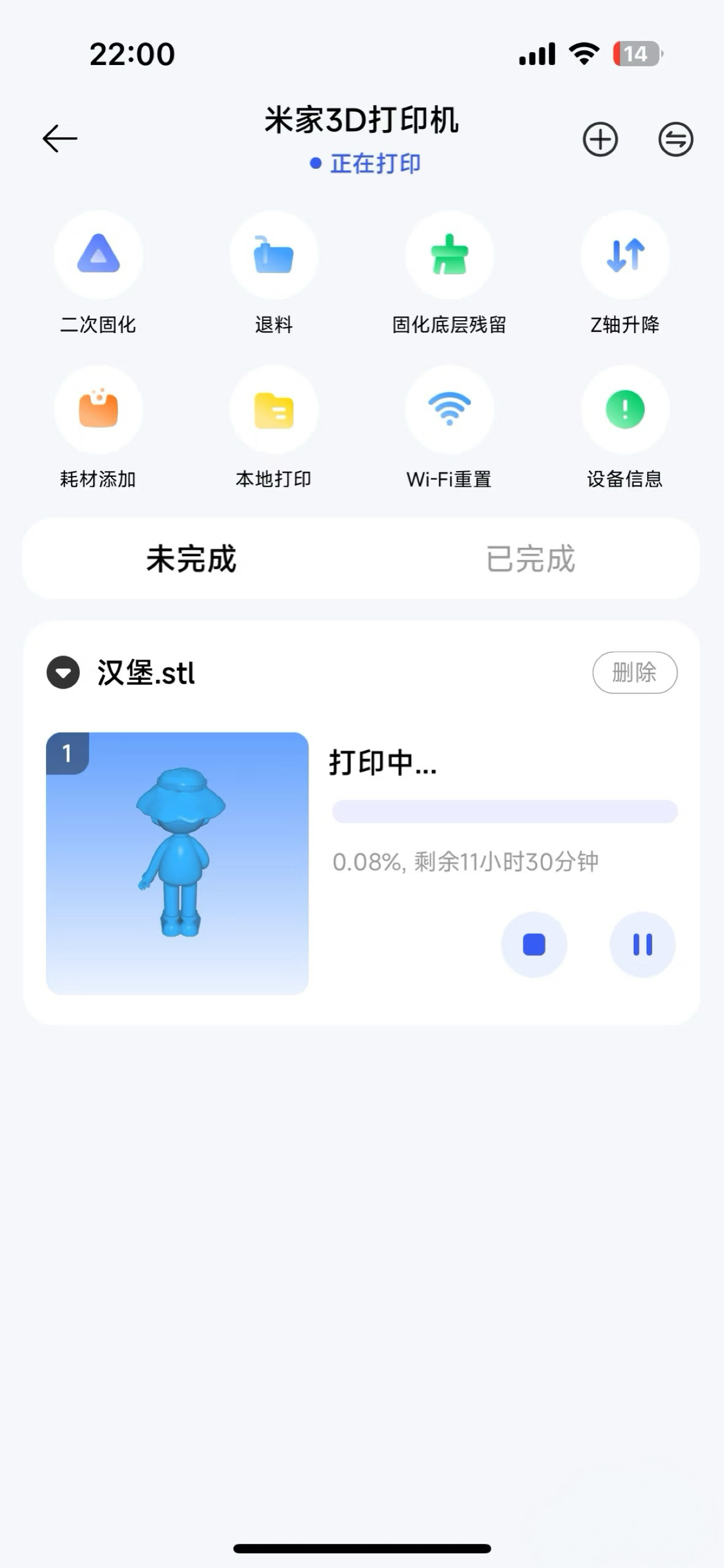The height and width of the screenshot is (1568, 724).
Task: Open Z轴升降 control
Action: 625,255
